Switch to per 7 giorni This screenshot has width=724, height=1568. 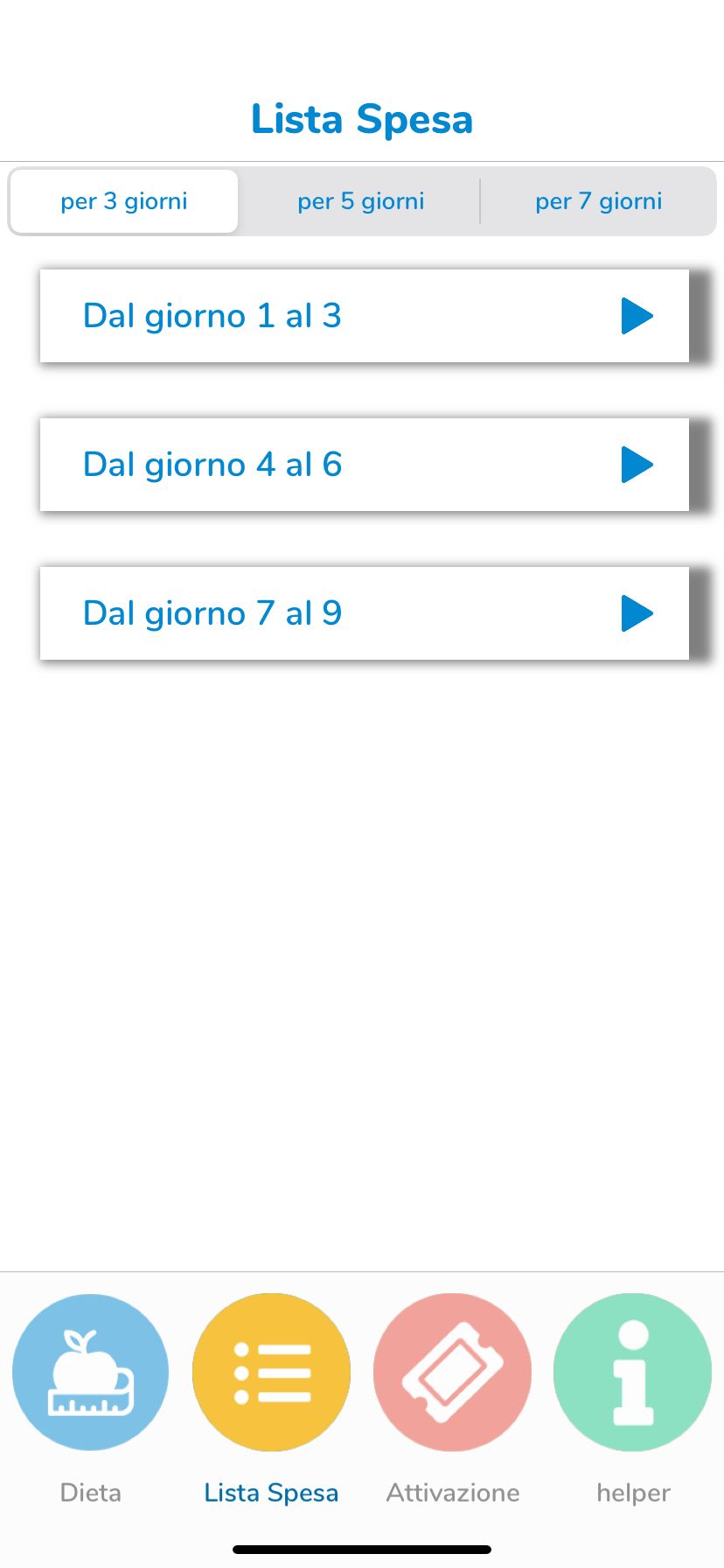click(x=599, y=201)
